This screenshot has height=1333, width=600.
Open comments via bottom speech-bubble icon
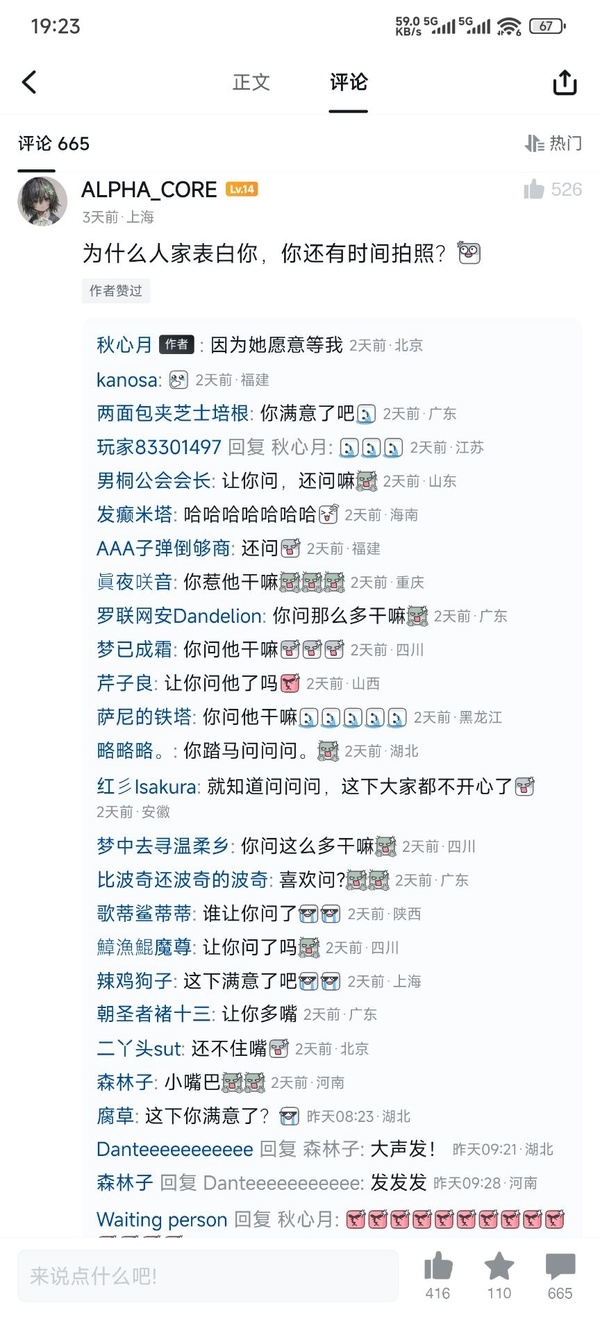560,1267
